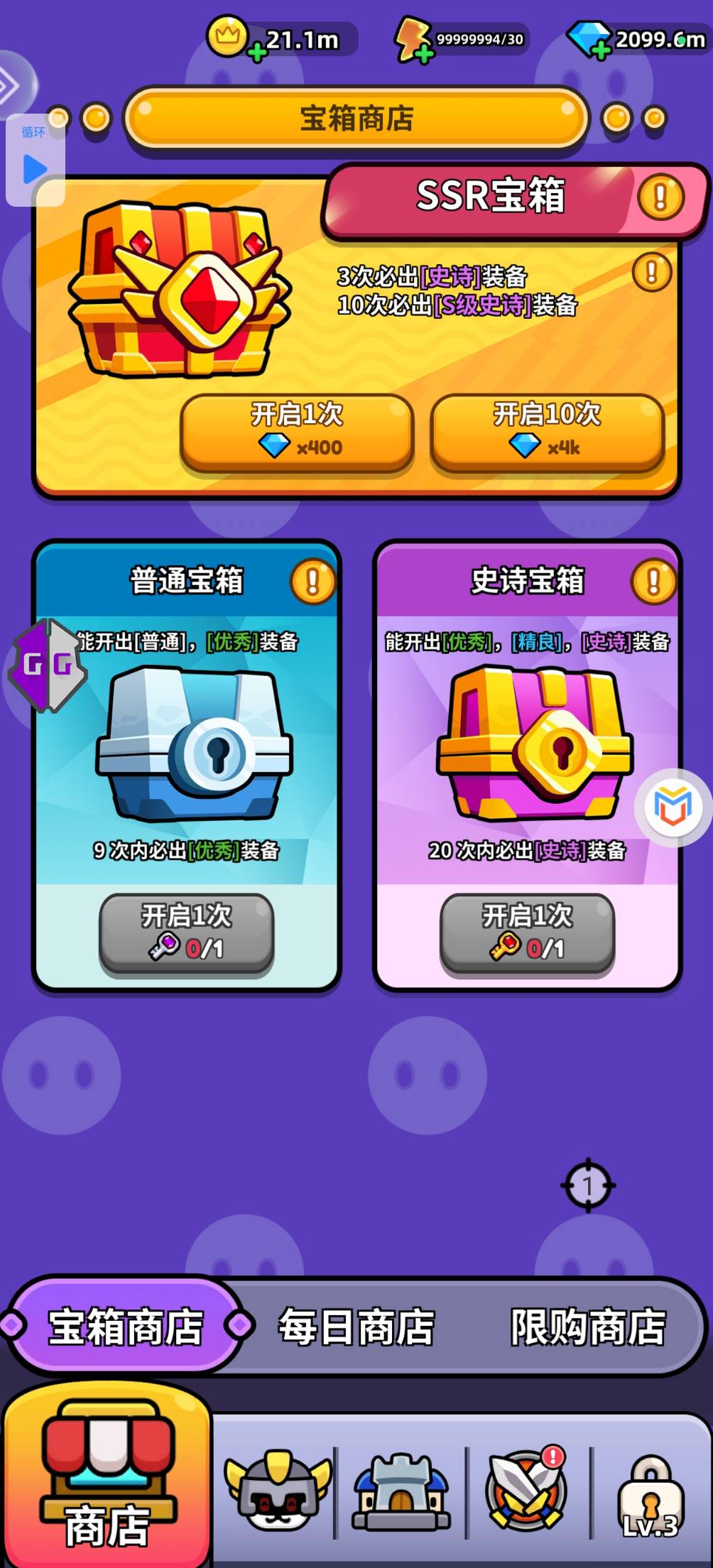Viewport: 713px width, 1568px height.
Task: Switch to 限购商店 tab
Action: [588, 1326]
